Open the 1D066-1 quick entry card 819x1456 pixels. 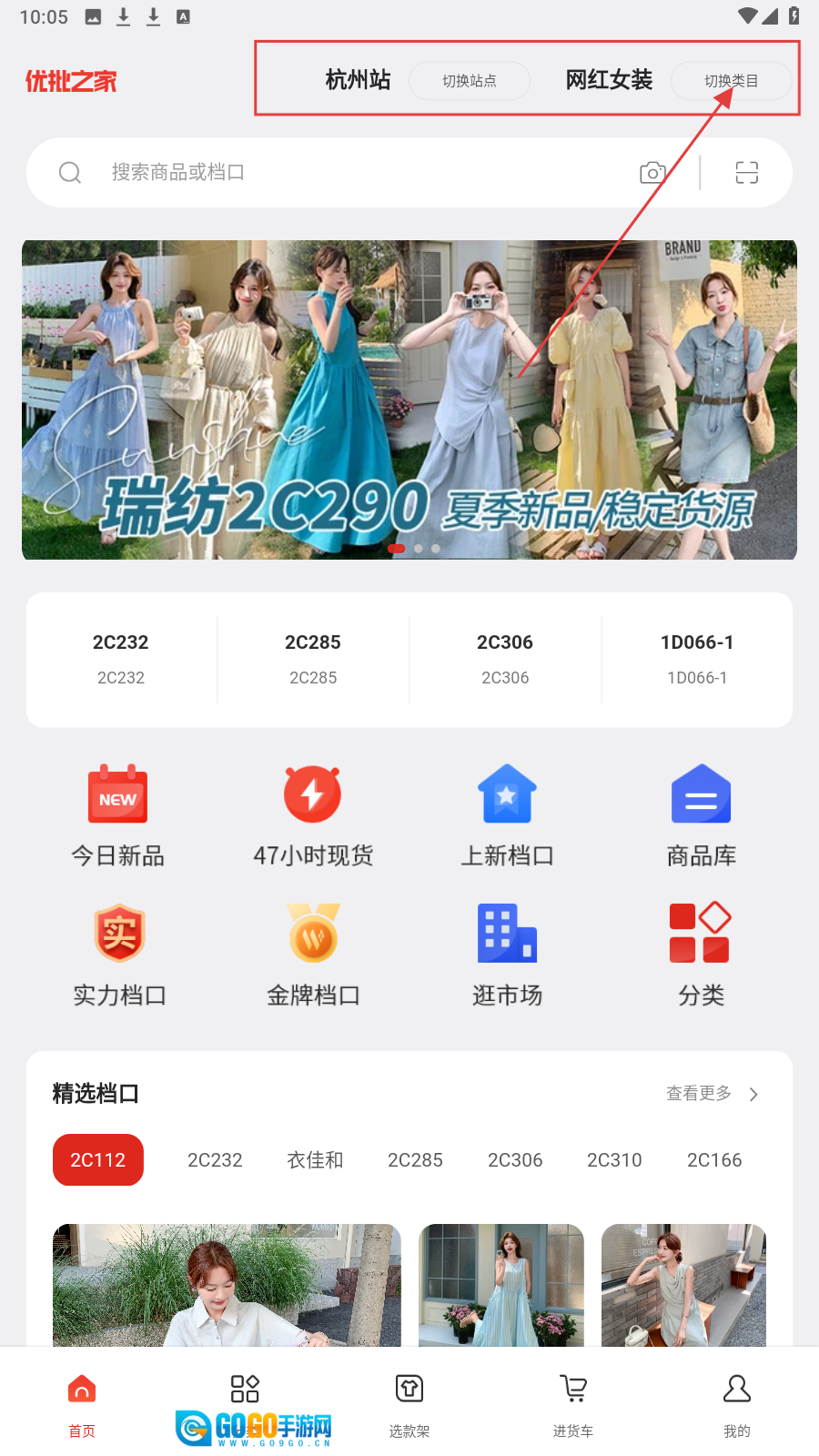tap(697, 659)
